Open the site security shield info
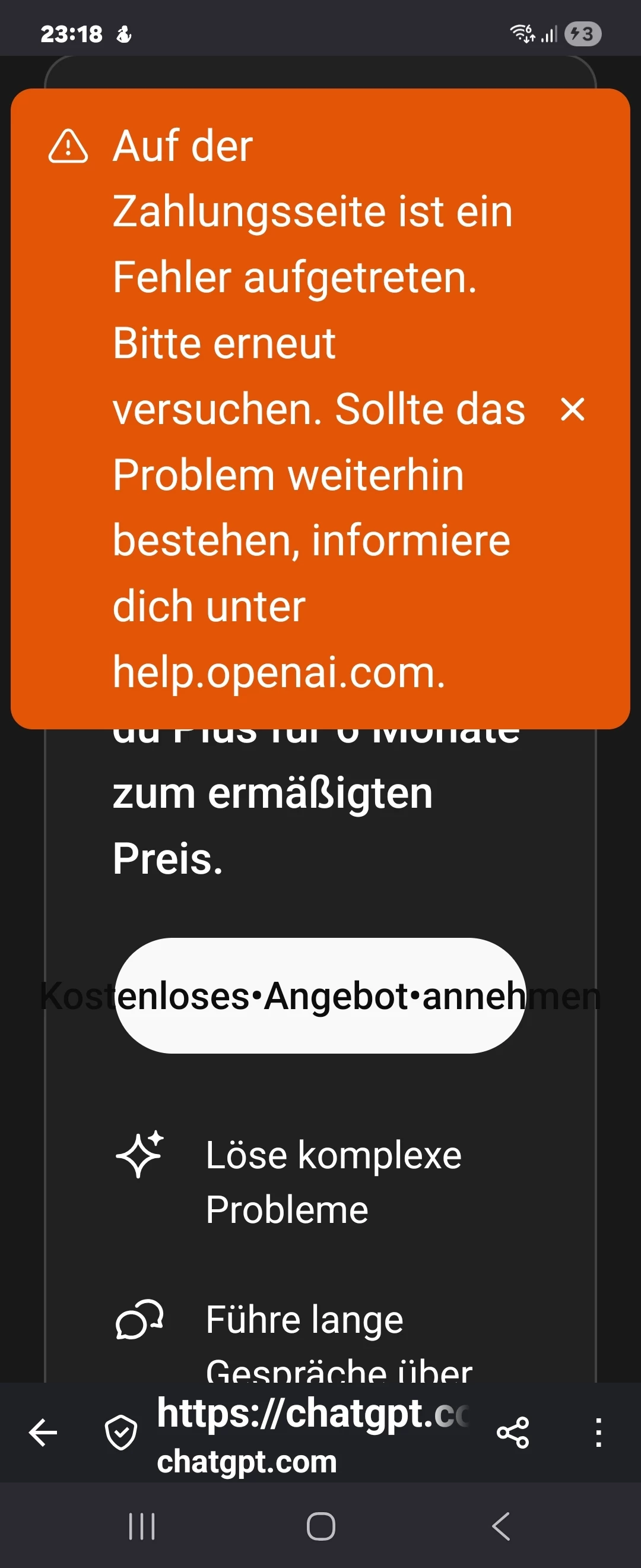This screenshot has height=1568, width=641. point(121,1431)
